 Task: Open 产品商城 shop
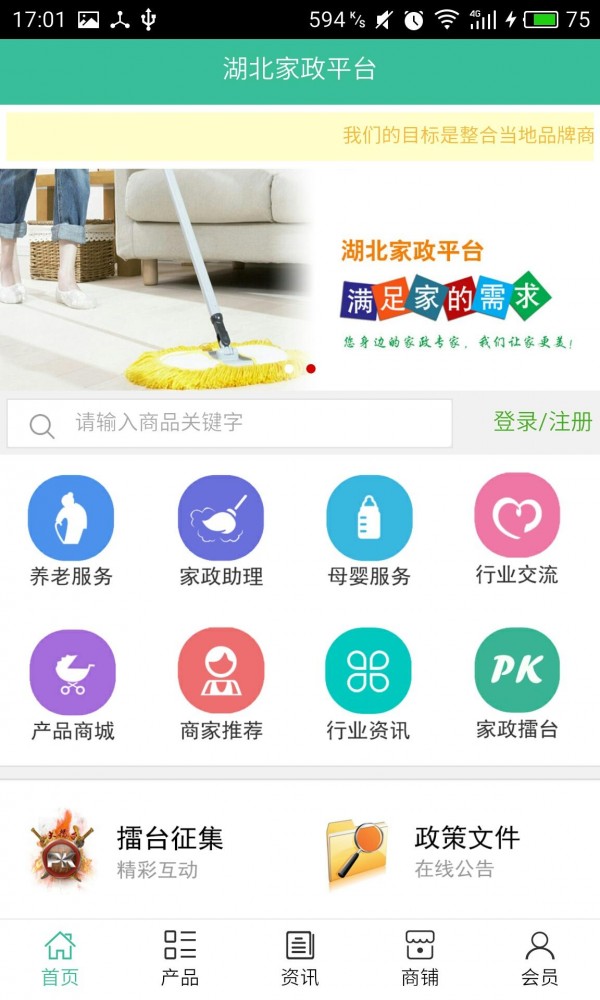[72, 685]
